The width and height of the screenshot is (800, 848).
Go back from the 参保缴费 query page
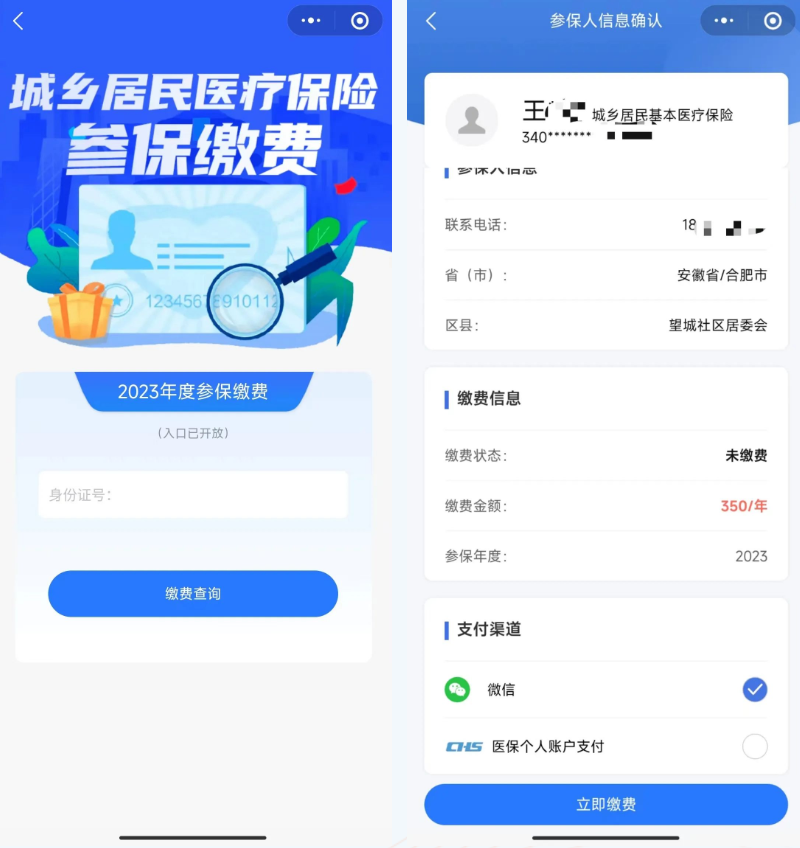18,21
